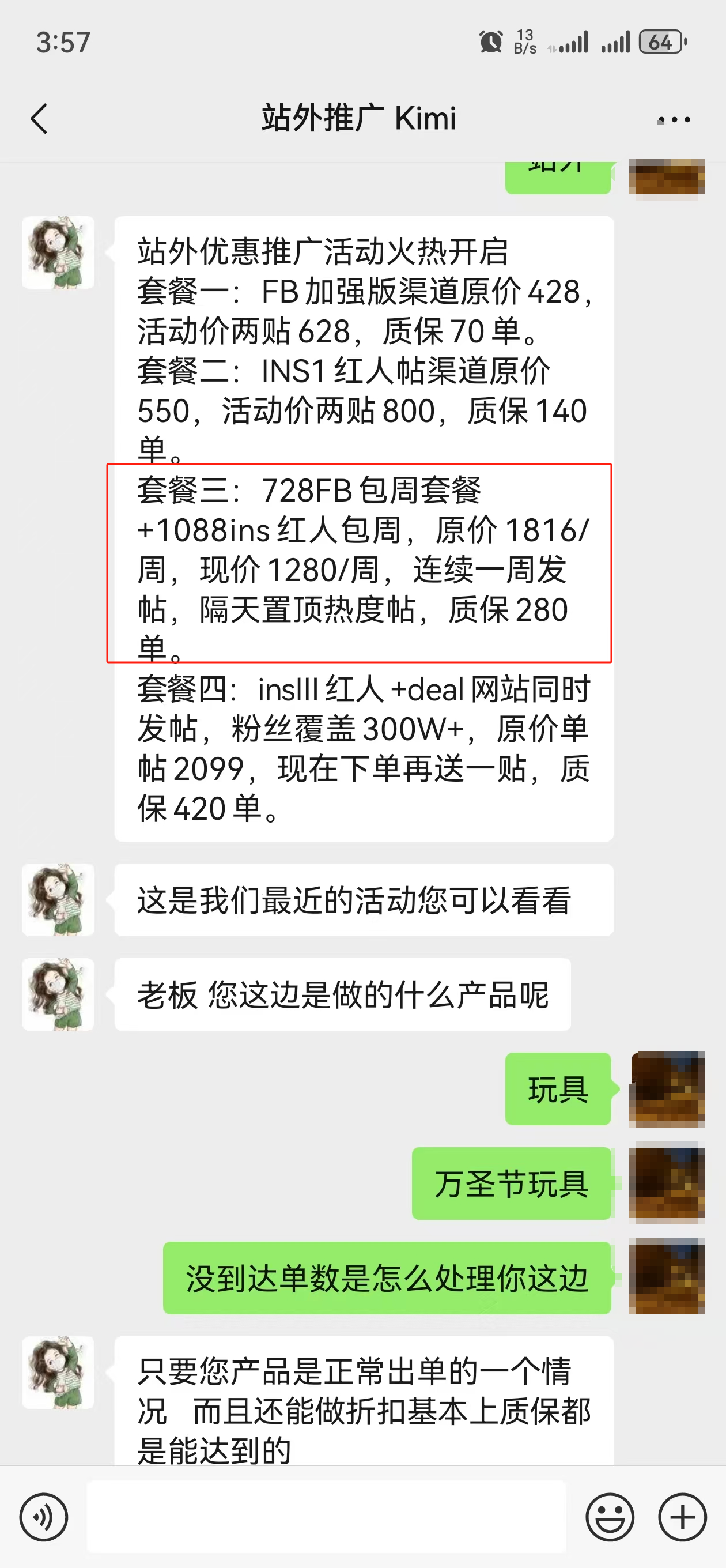Viewport: 726px width, 1568px height.
Task: Switch to voice message input
Action: (43, 1517)
